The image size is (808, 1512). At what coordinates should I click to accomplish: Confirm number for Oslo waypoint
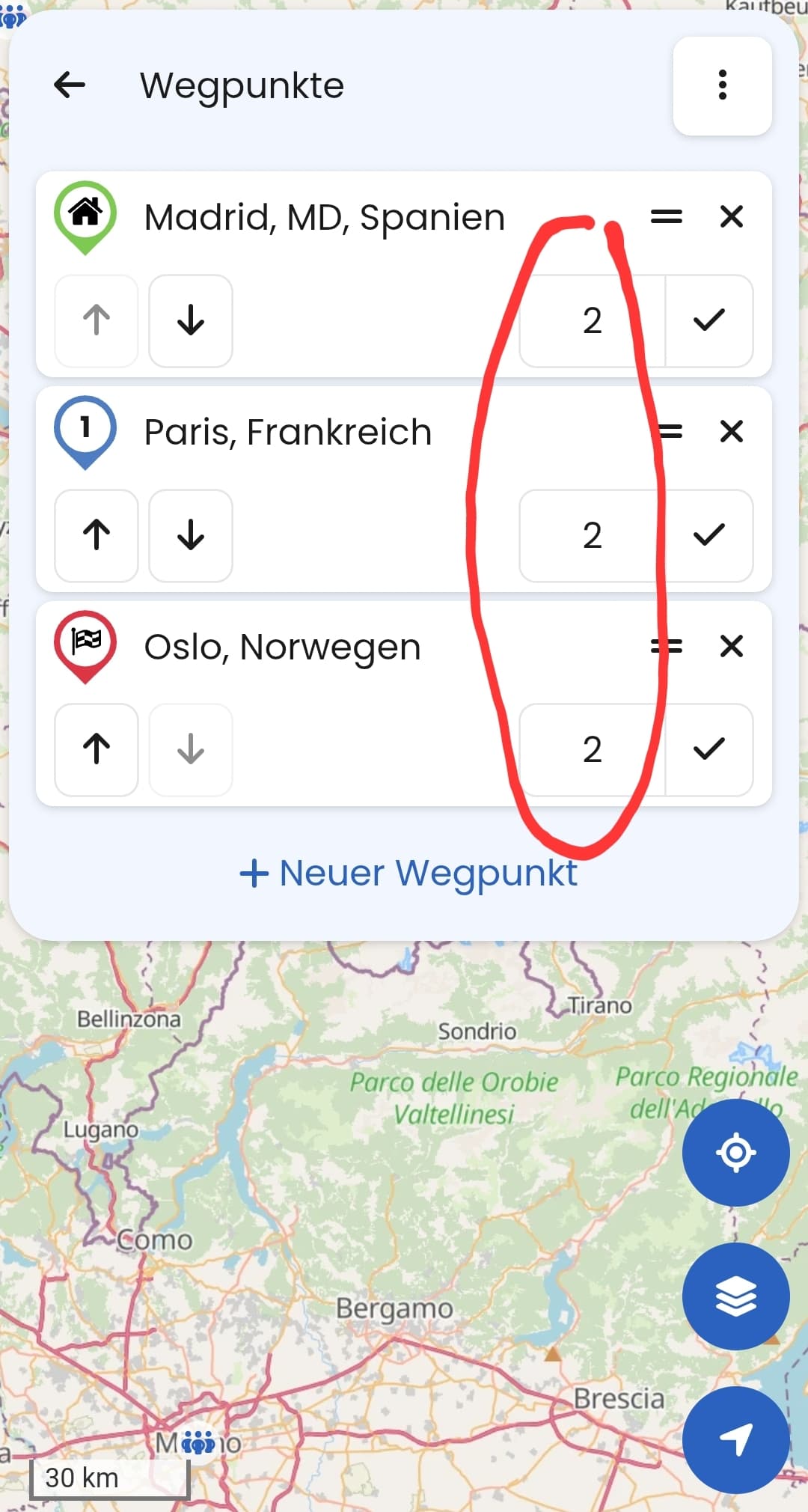click(x=708, y=749)
